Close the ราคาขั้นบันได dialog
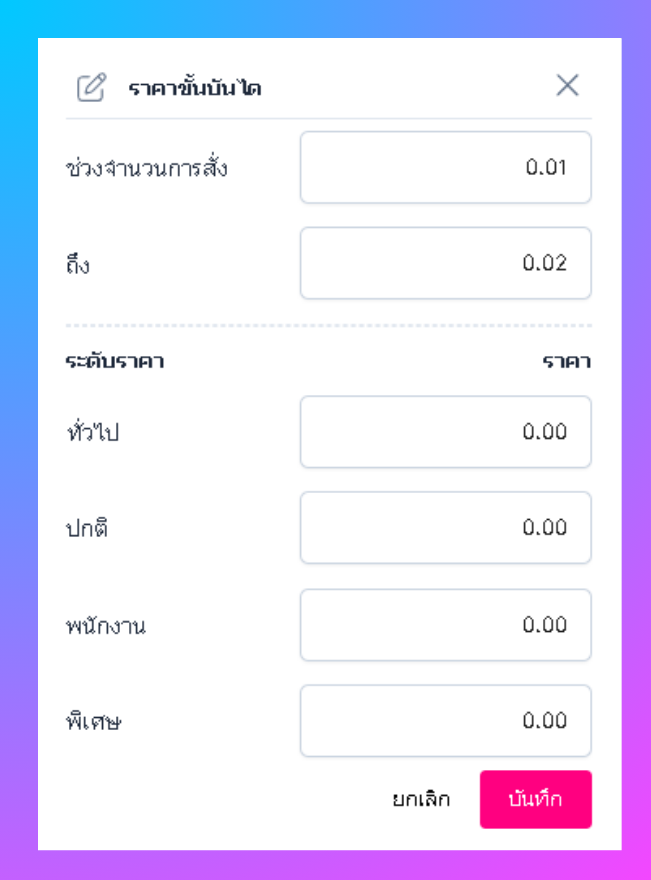651x880 pixels. pos(567,86)
